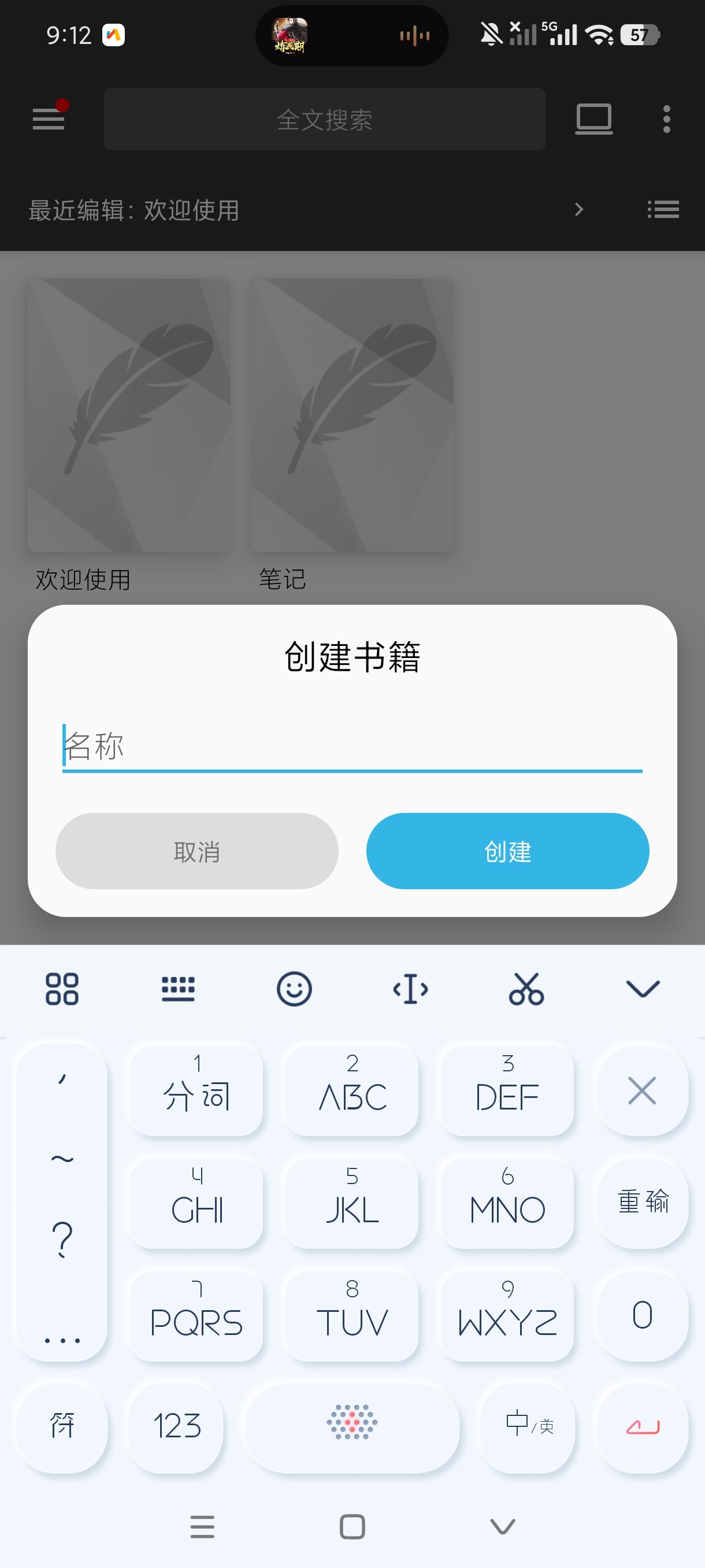Open the symbols key 符
The width and height of the screenshot is (705, 1568).
(x=62, y=1426)
